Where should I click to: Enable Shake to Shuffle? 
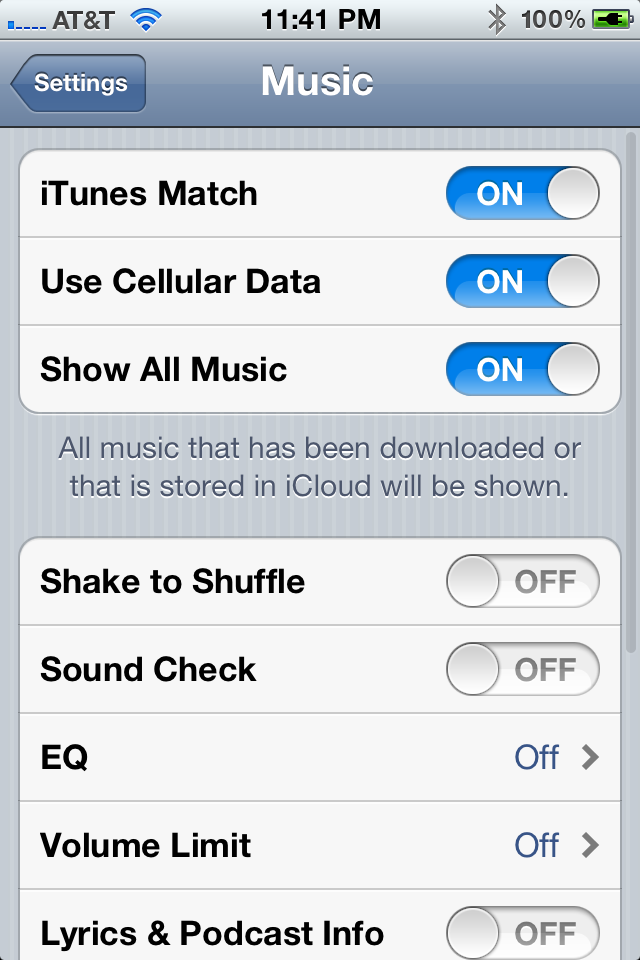click(x=522, y=582)
